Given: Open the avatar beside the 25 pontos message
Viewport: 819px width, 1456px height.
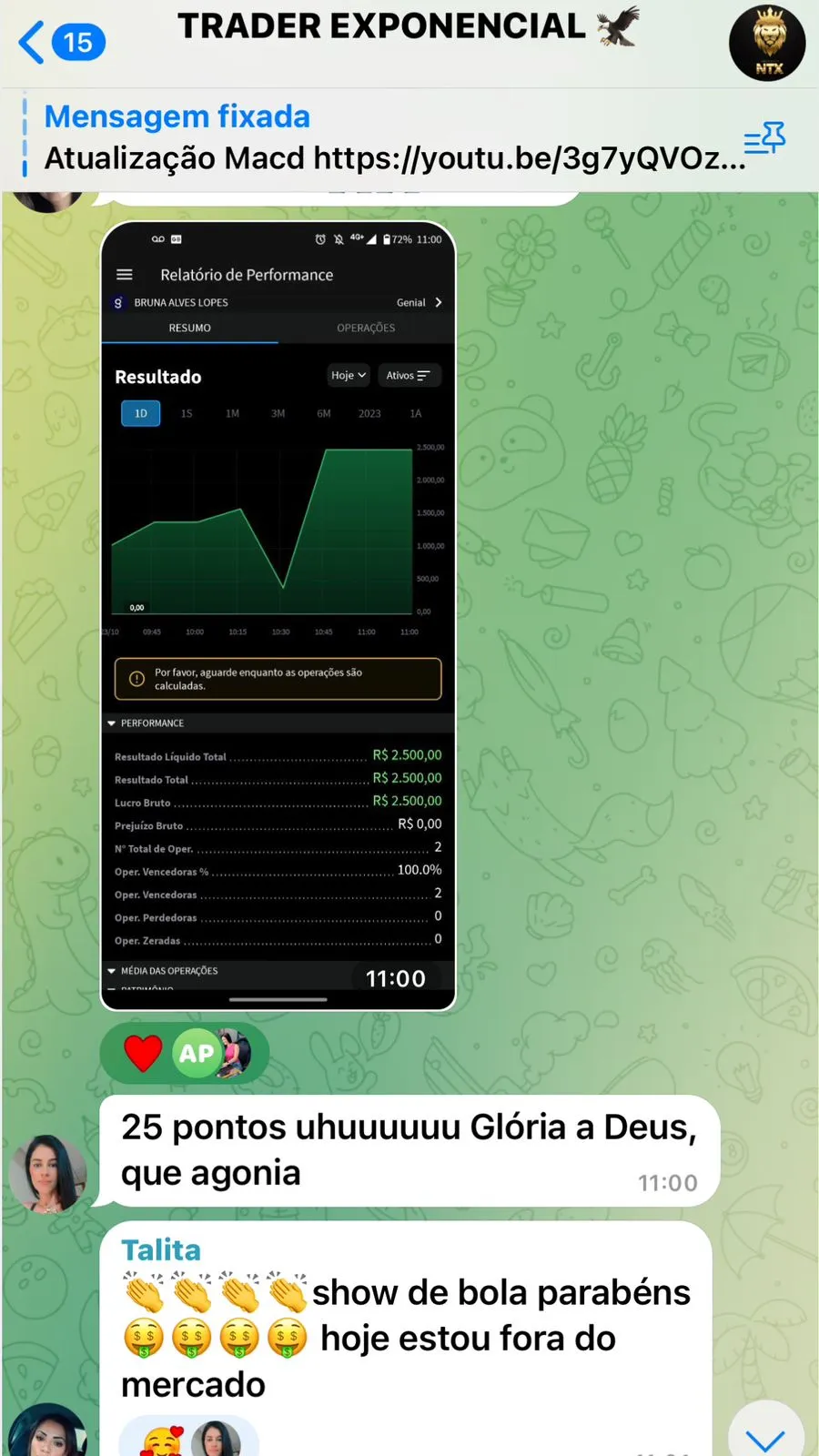Looking at the screenshot, I should pyautogui.click(x=48, y=1173).
